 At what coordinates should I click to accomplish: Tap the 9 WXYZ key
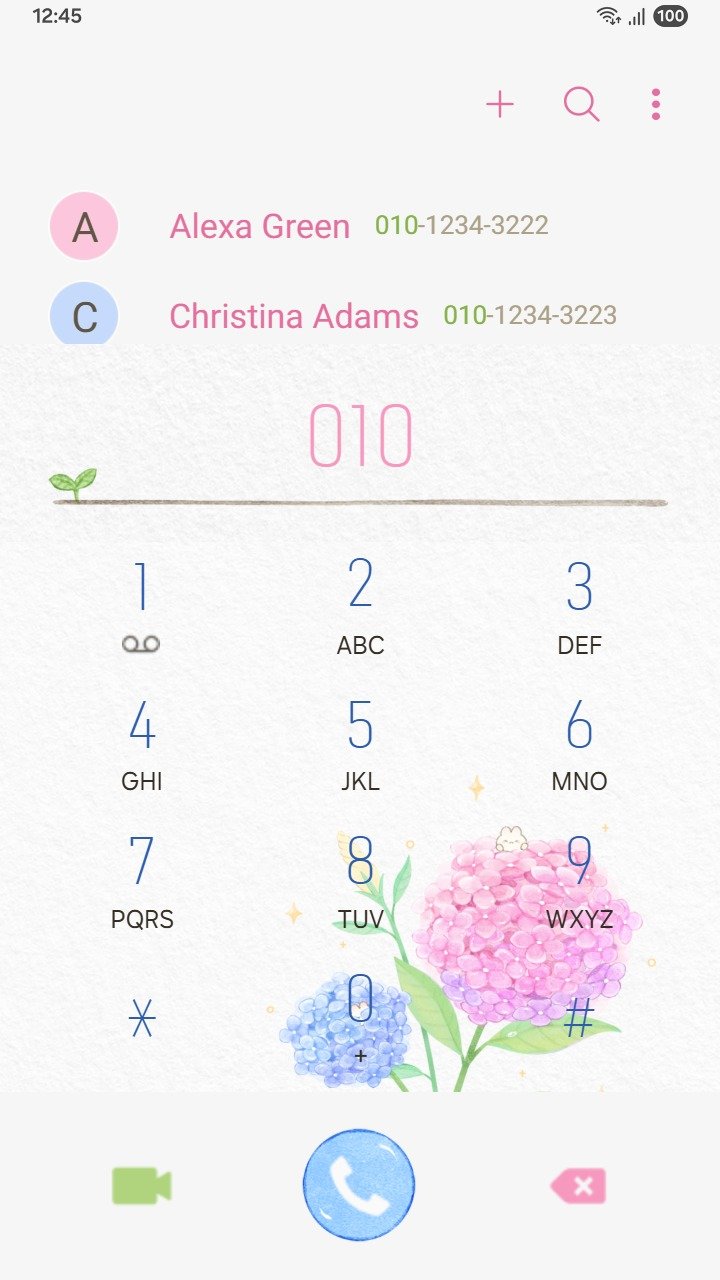(x=579, y=880)
